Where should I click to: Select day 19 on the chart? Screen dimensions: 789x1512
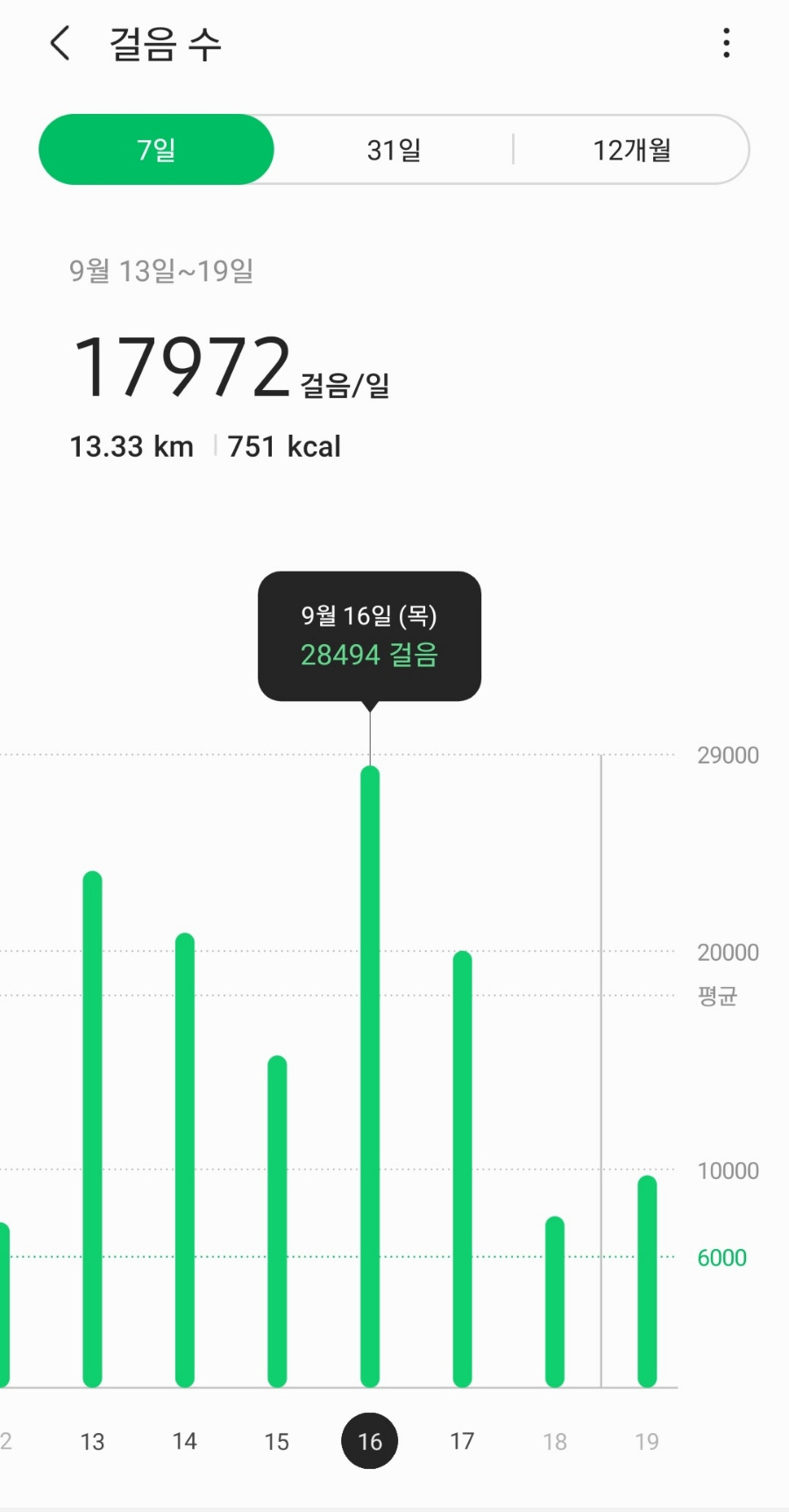tap(647, 1441)
